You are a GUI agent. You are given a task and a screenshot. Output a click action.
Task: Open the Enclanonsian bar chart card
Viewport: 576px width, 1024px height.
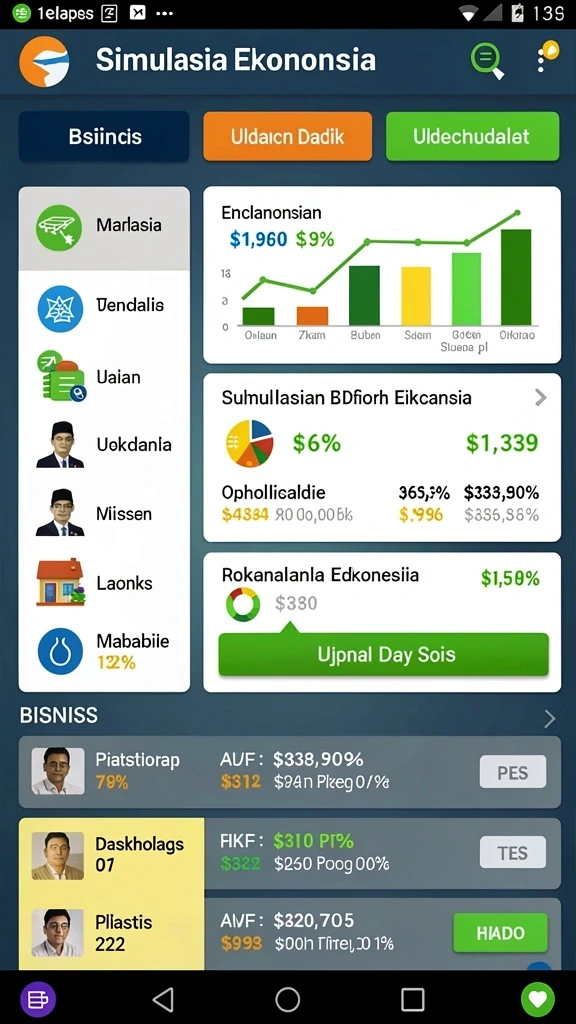pos(382,275)
